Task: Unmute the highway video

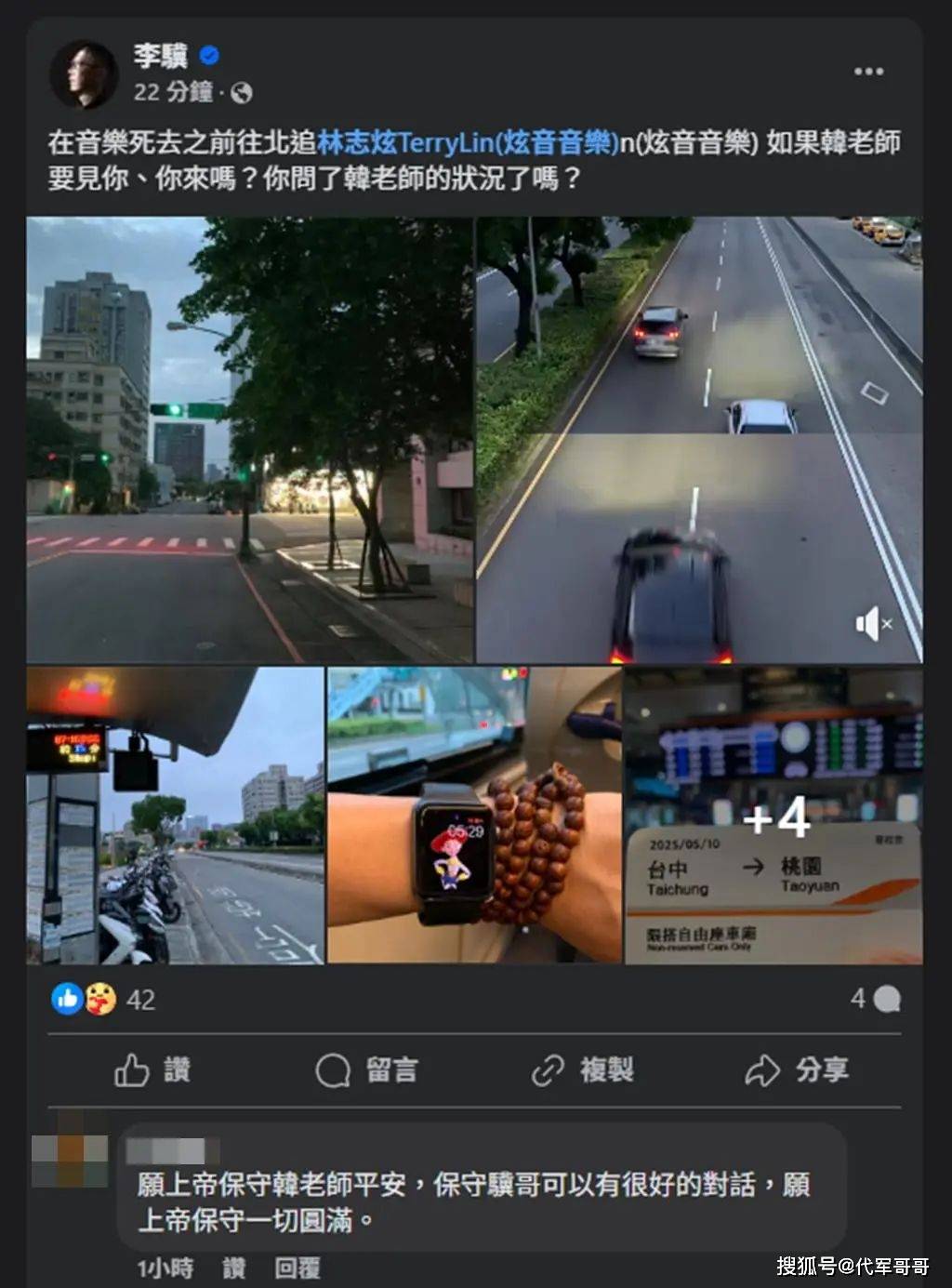Action: 873,624
